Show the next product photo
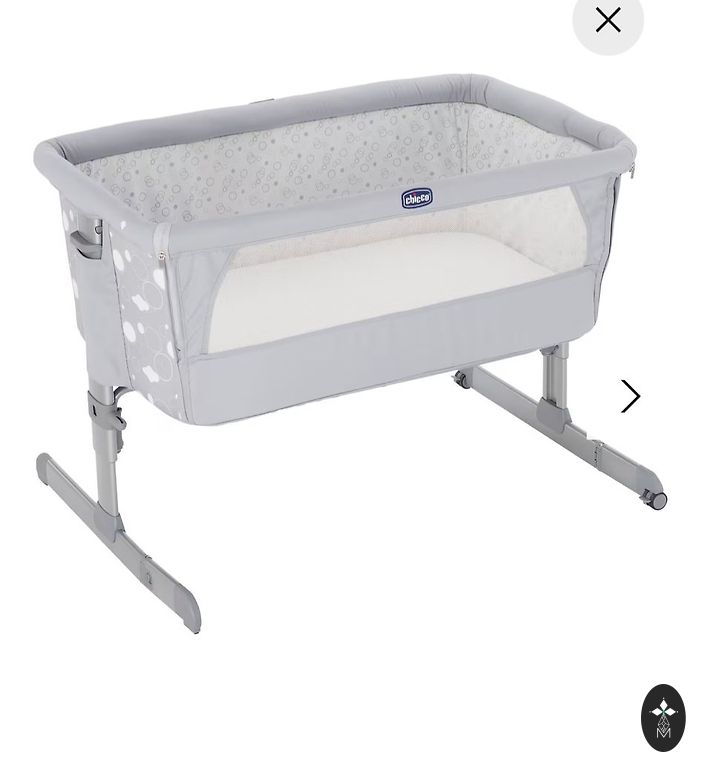 click(630, 397)
